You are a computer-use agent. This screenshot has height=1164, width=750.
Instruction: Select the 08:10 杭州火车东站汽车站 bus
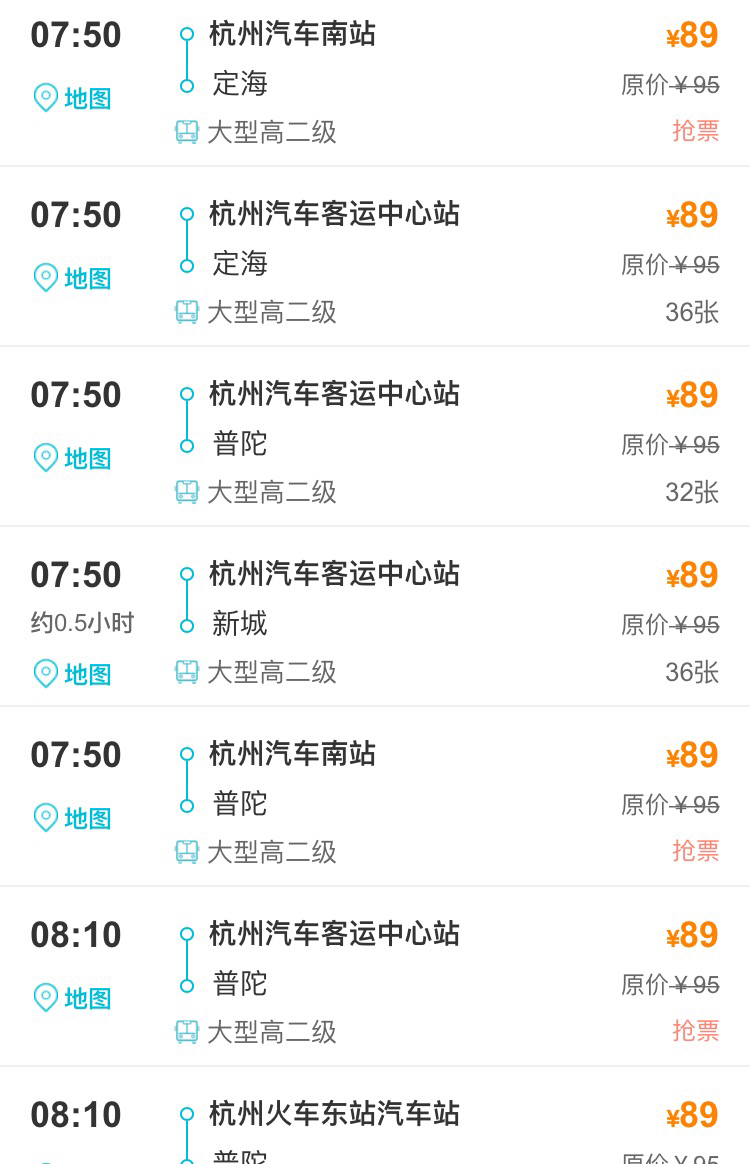pos(334,1114)
